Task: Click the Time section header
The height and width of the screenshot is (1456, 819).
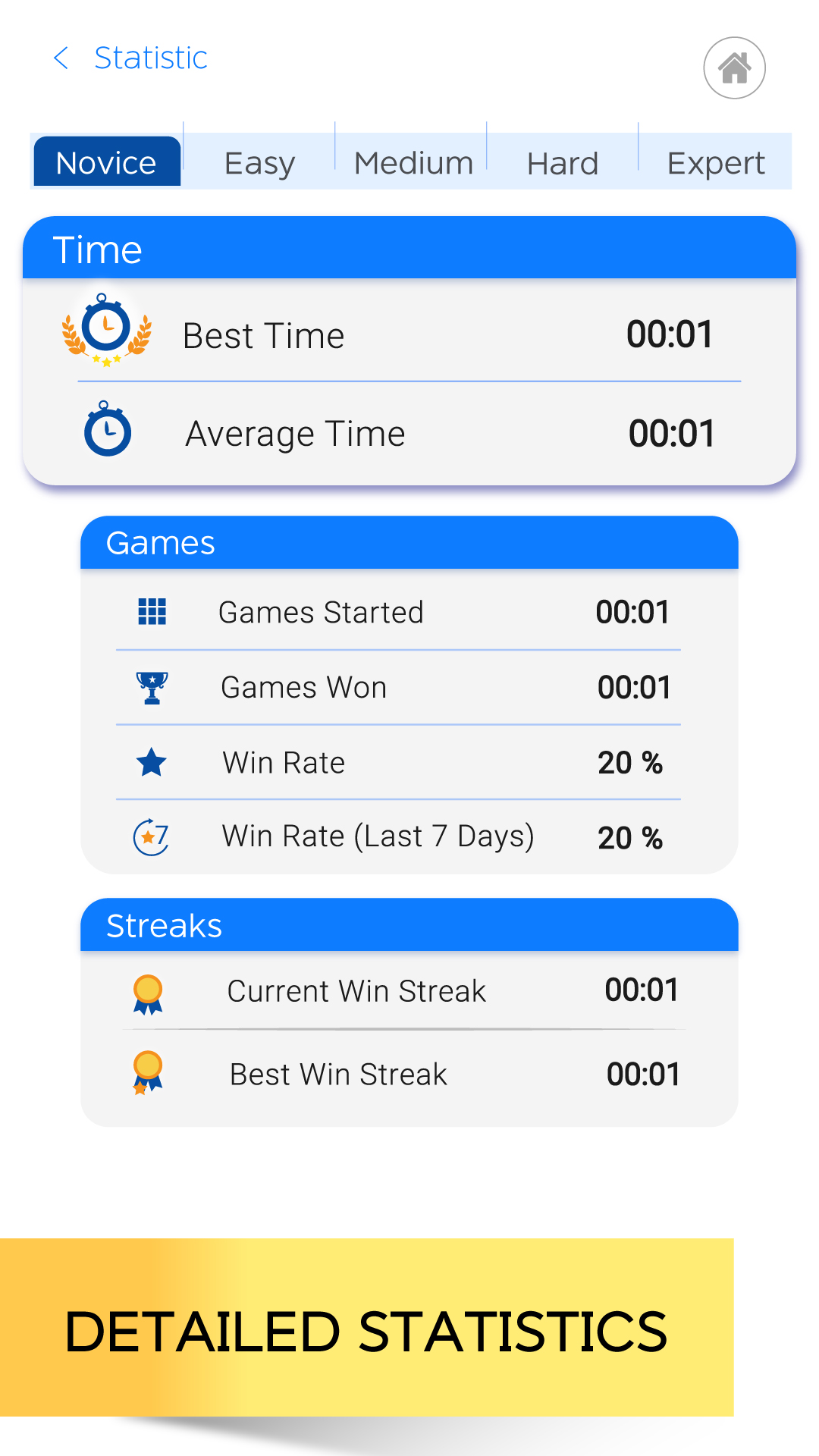Action: pos(98,249)
